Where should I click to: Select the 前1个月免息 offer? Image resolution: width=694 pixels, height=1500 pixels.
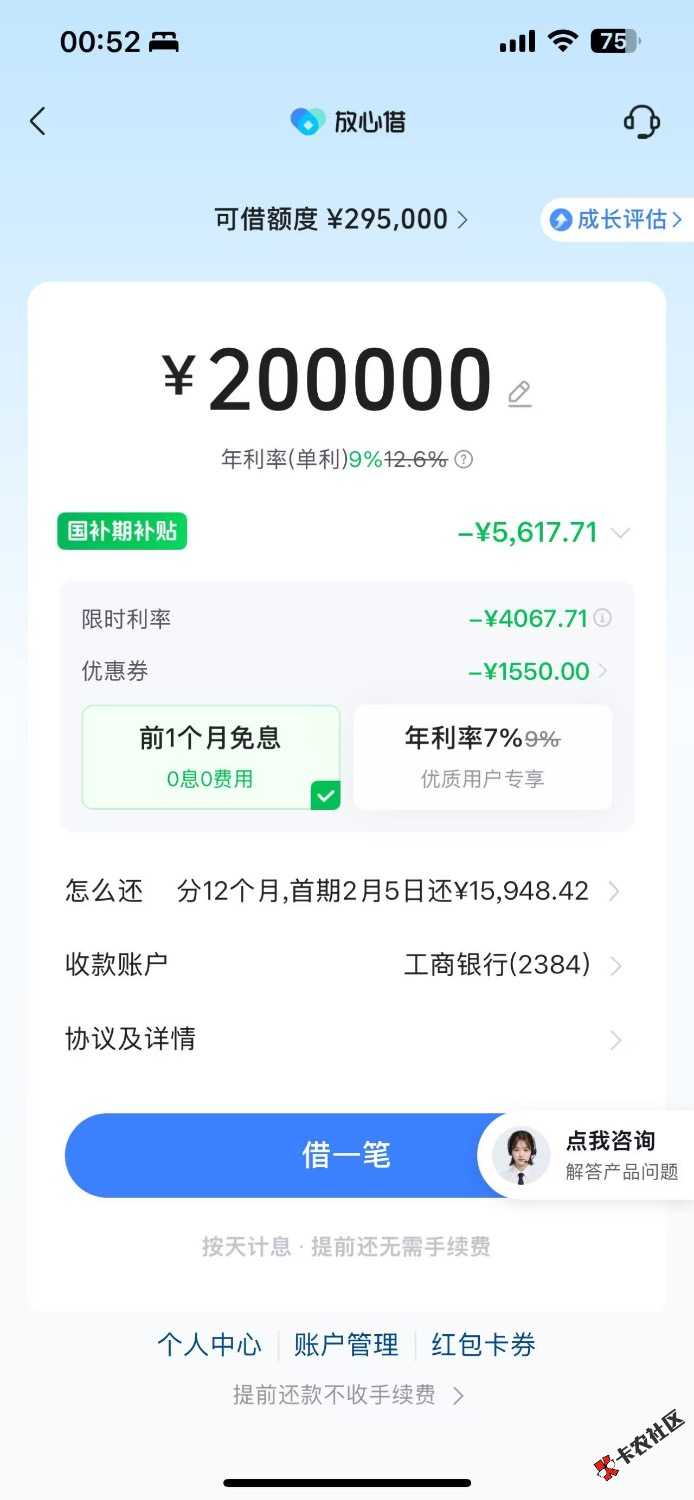tap(211, 756)
